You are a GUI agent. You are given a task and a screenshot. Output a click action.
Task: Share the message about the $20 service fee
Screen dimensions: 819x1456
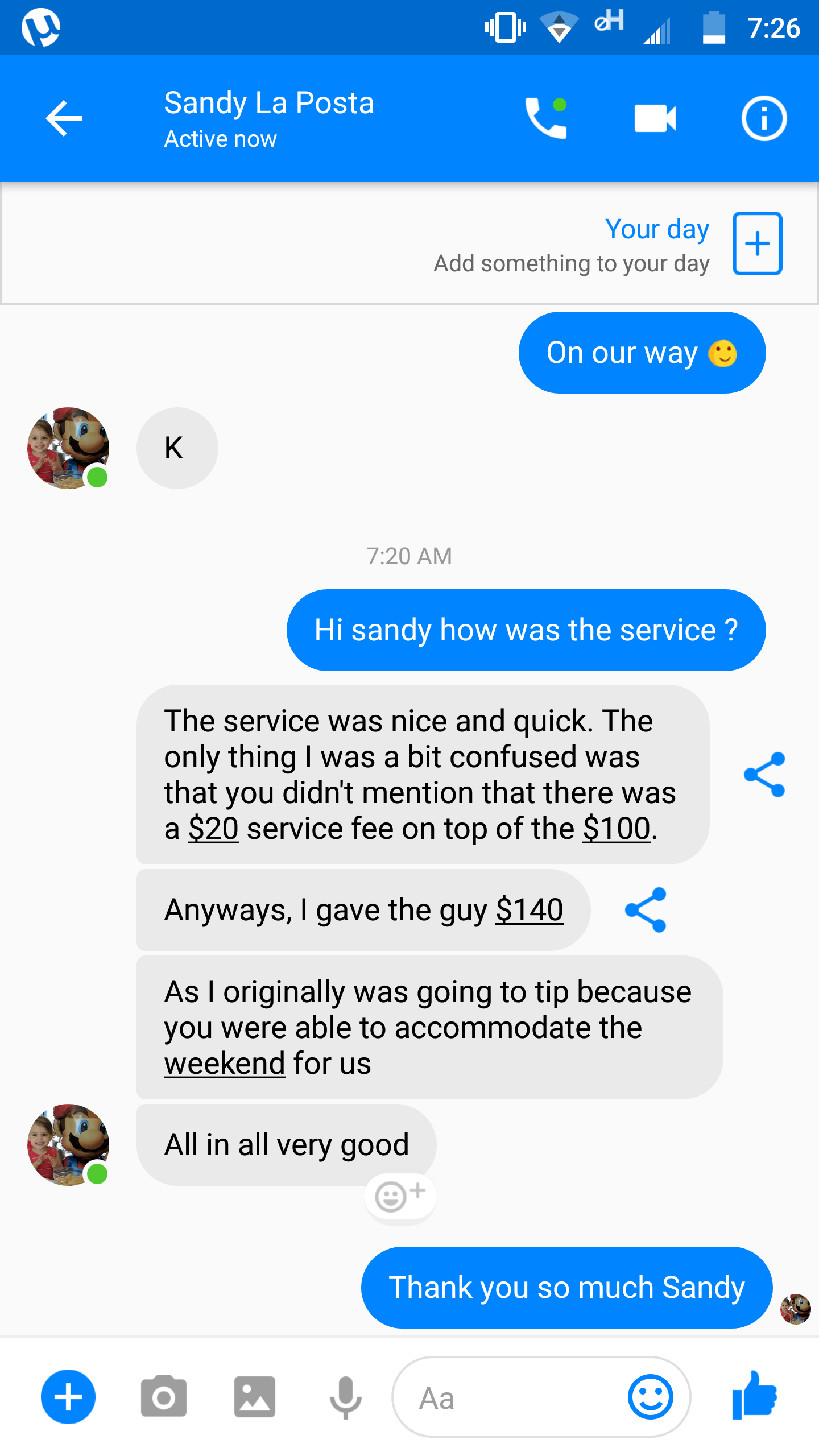tap(764, 775)
